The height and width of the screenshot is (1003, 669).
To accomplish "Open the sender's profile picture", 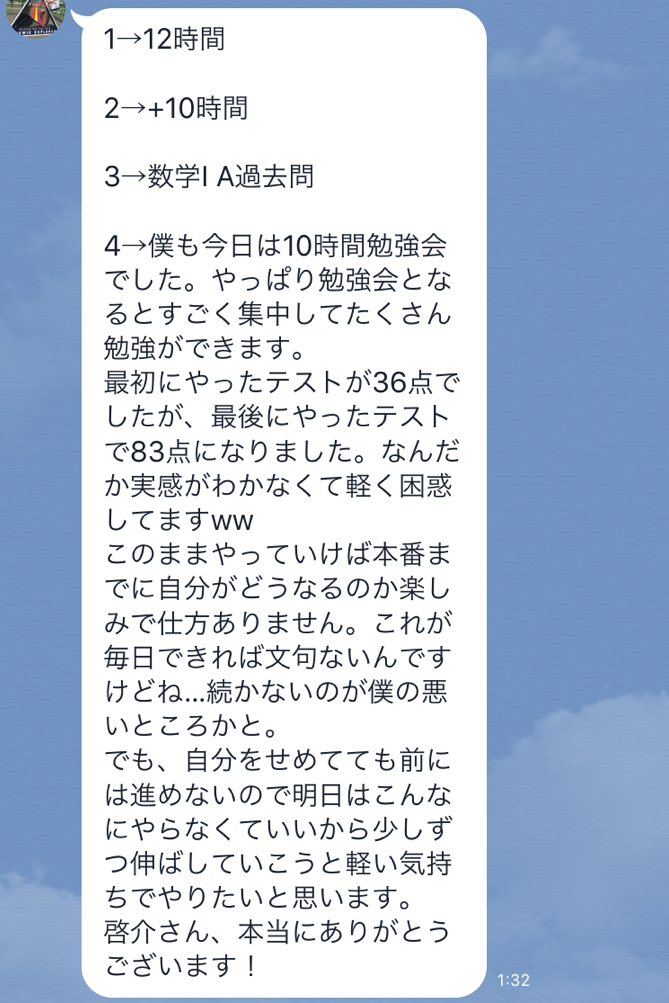I will tap(37, 15).
